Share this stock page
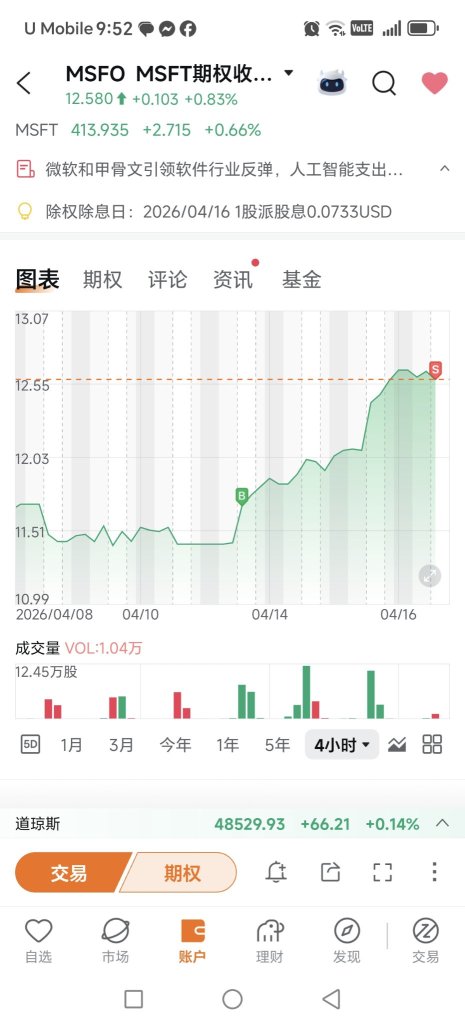The image size is (465, 1024). 331,872
